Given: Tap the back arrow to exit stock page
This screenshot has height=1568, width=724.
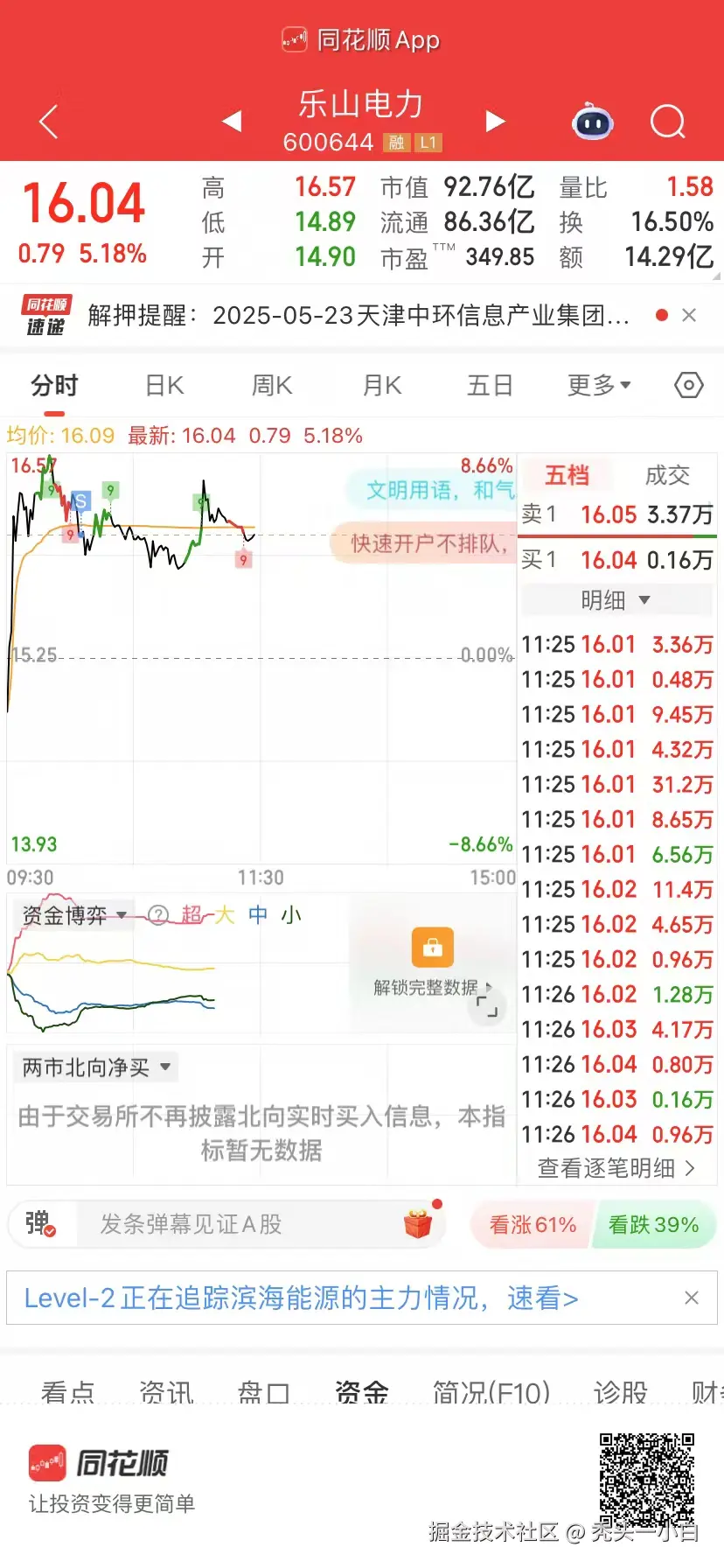Looking at the screenshot, I should pyautogui.click(x=47, y=122).
